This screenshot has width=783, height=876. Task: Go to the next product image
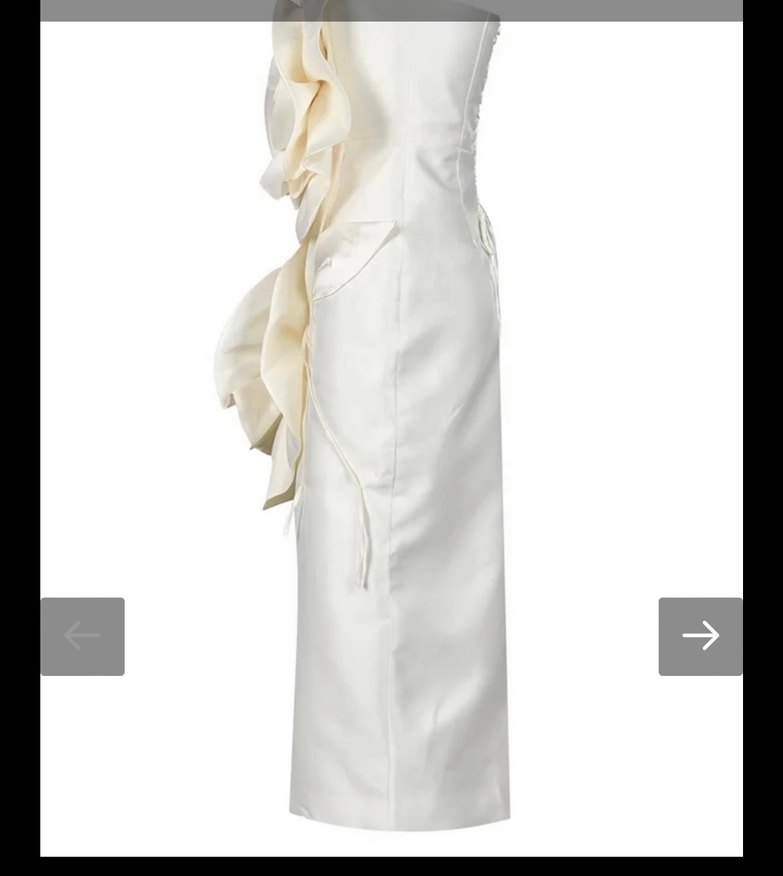tap(700, 636)
